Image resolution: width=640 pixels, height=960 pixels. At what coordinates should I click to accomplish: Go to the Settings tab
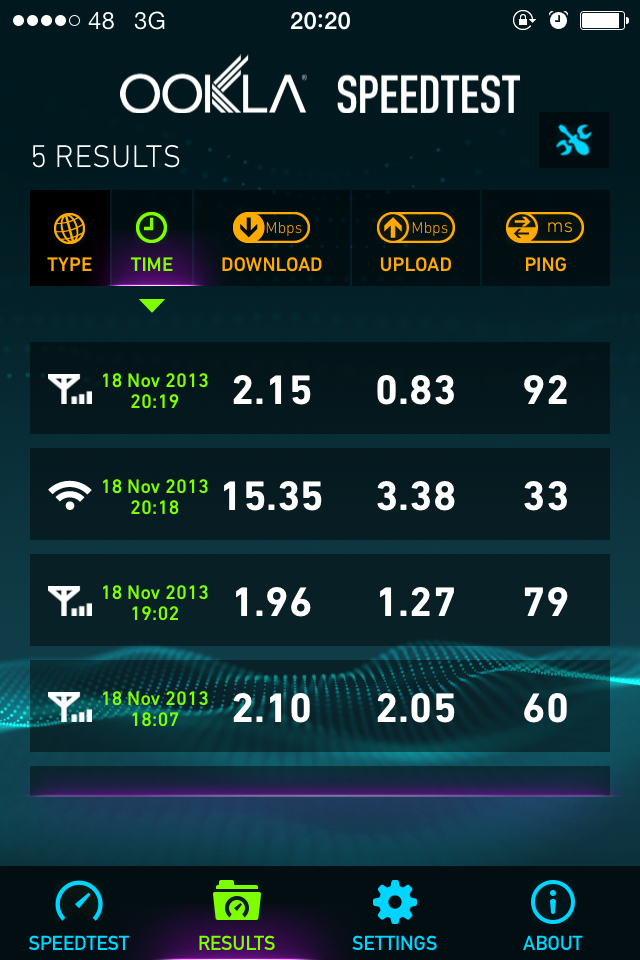395,915
